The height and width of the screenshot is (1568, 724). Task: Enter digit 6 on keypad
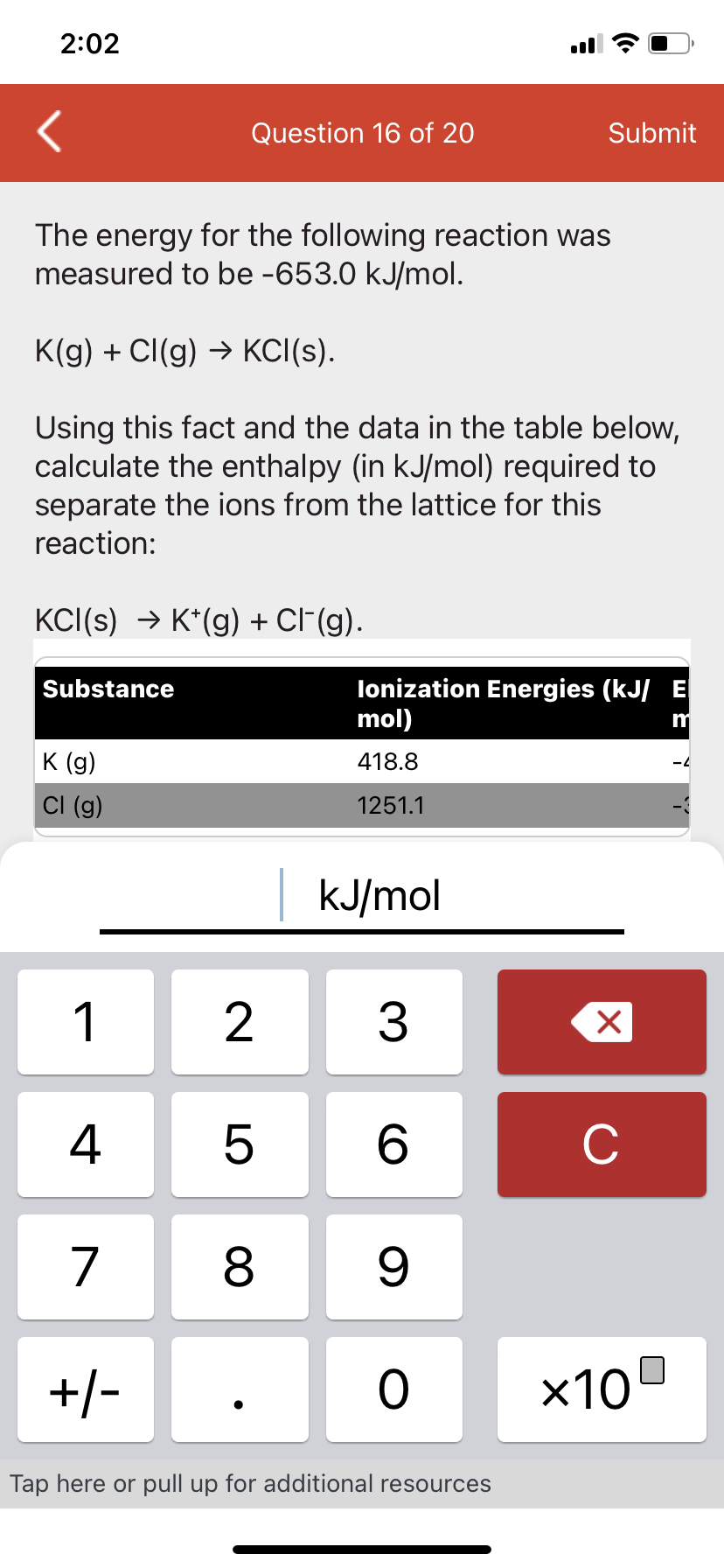393,1144
